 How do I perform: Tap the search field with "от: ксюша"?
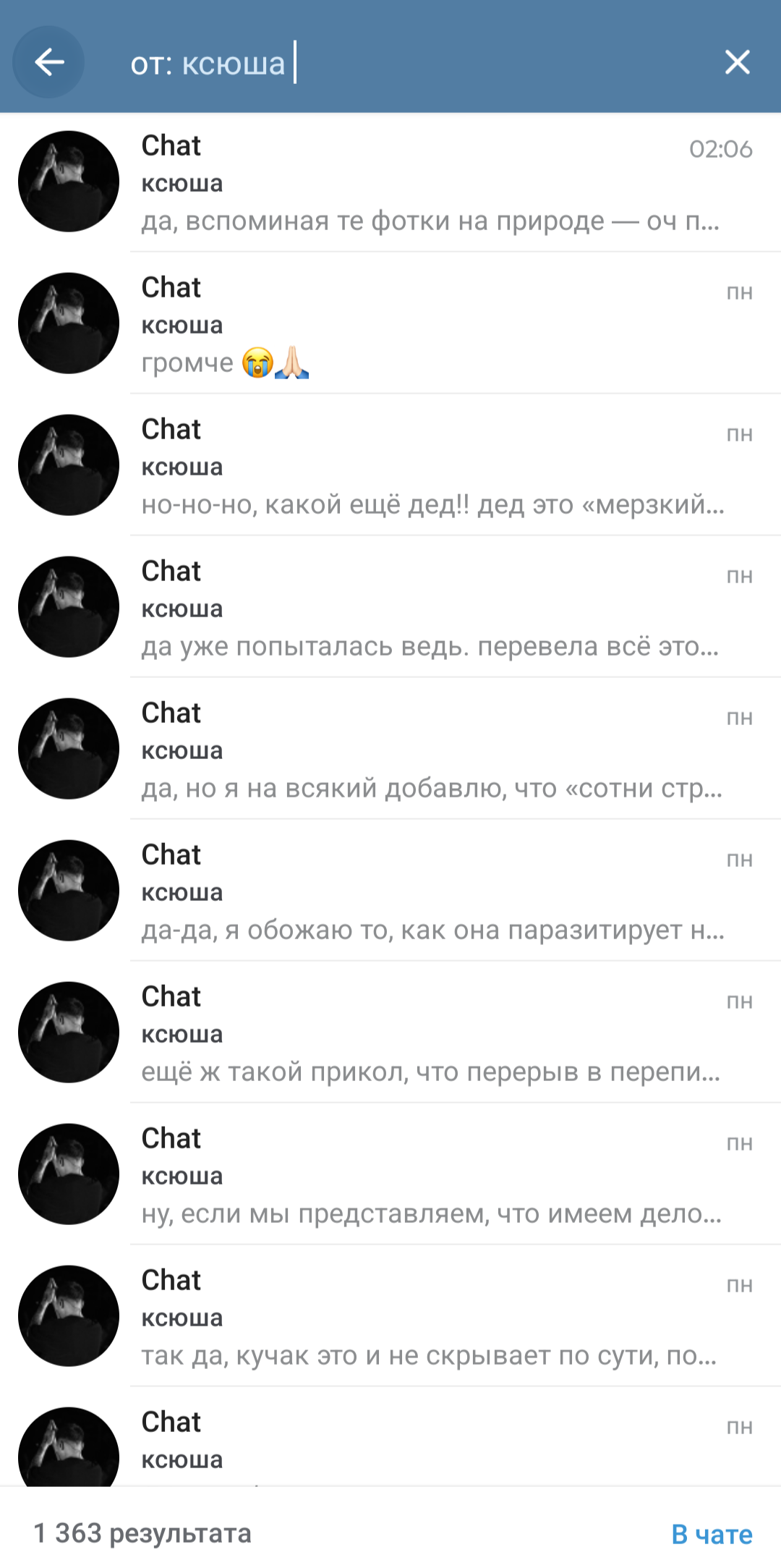[x=405, y=64]
